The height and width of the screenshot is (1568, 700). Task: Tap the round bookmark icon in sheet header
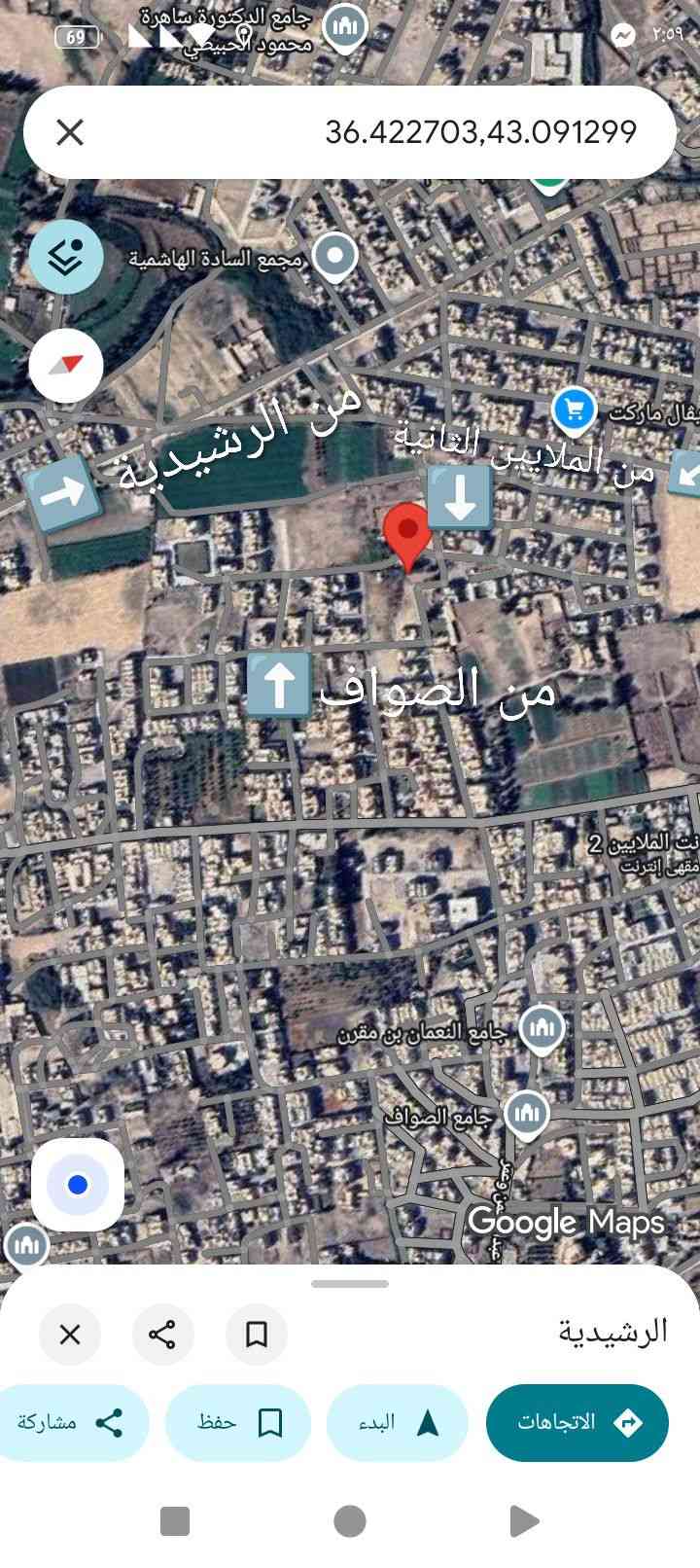click(x=257, y=1335)
